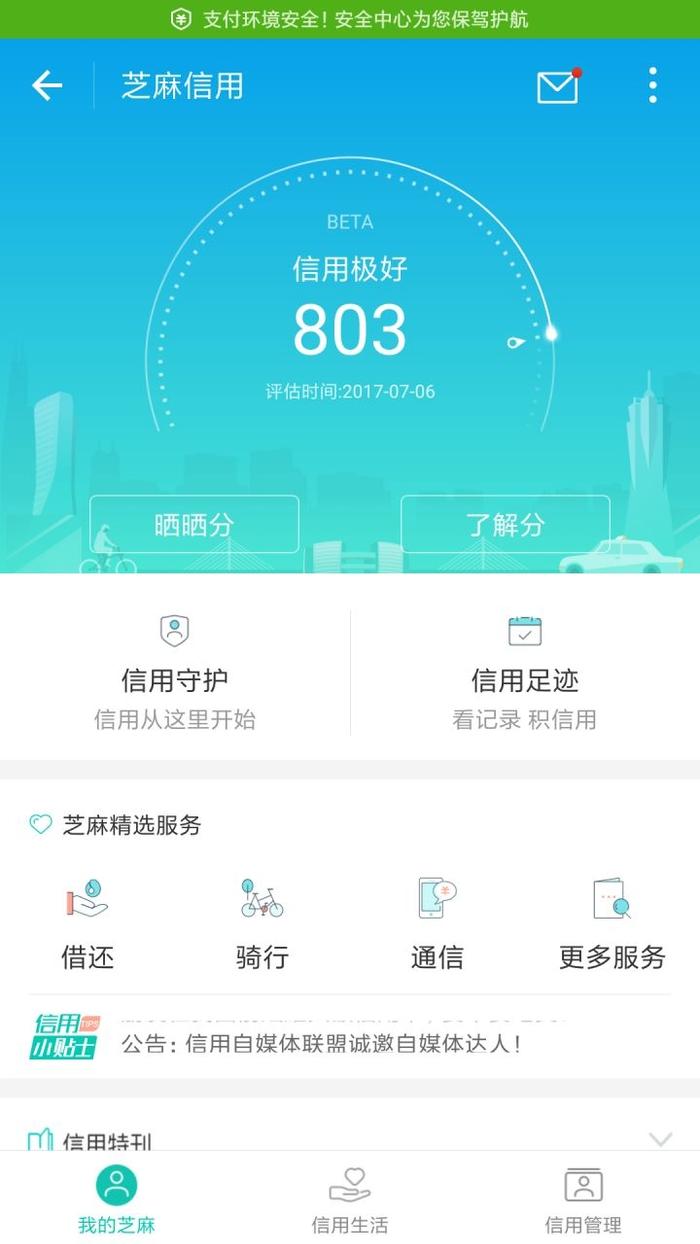Tap the 了解分 button
This screenshot has width=700, height=1244.
[505, 524]
